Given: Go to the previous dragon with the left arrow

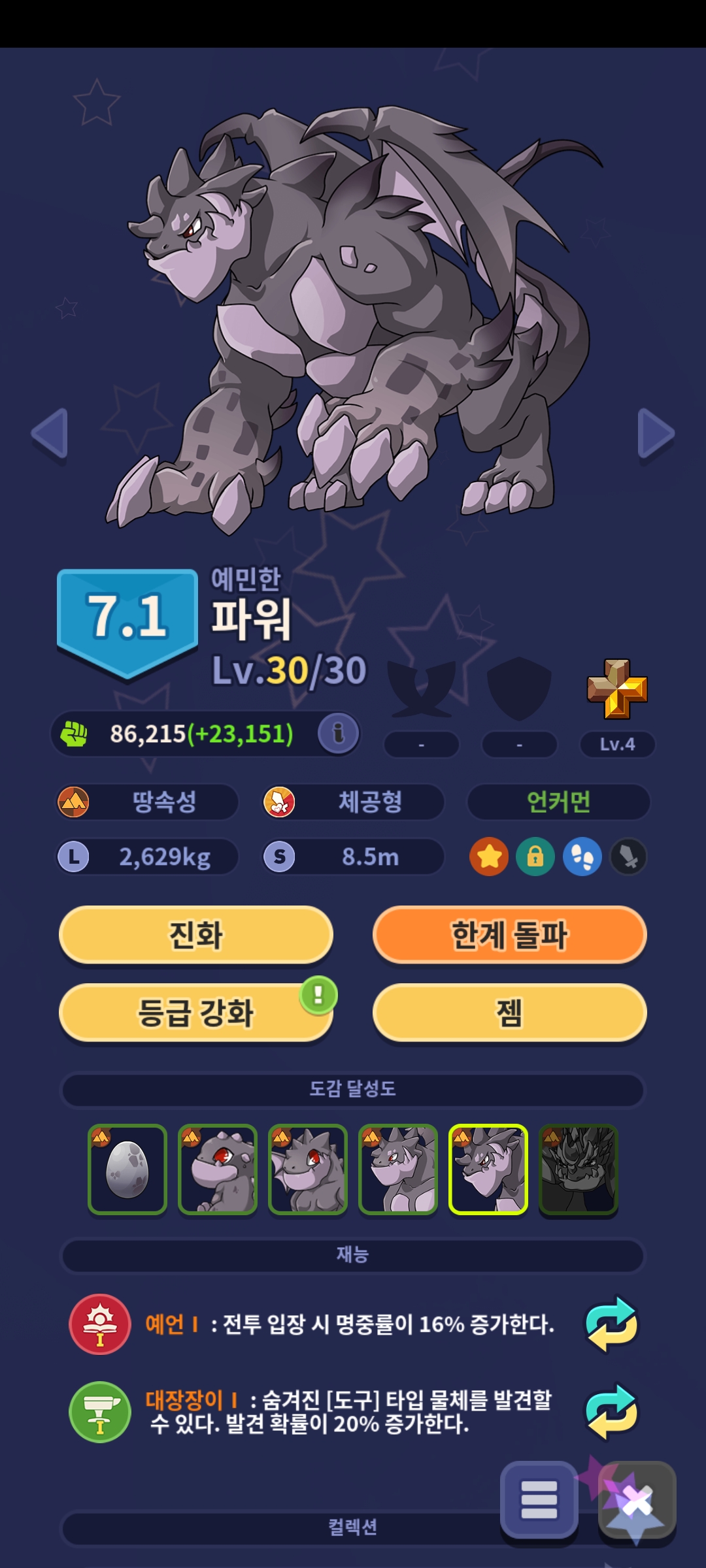Looking at the screenshot, I should pyautogui.click(x=50, y=433).
